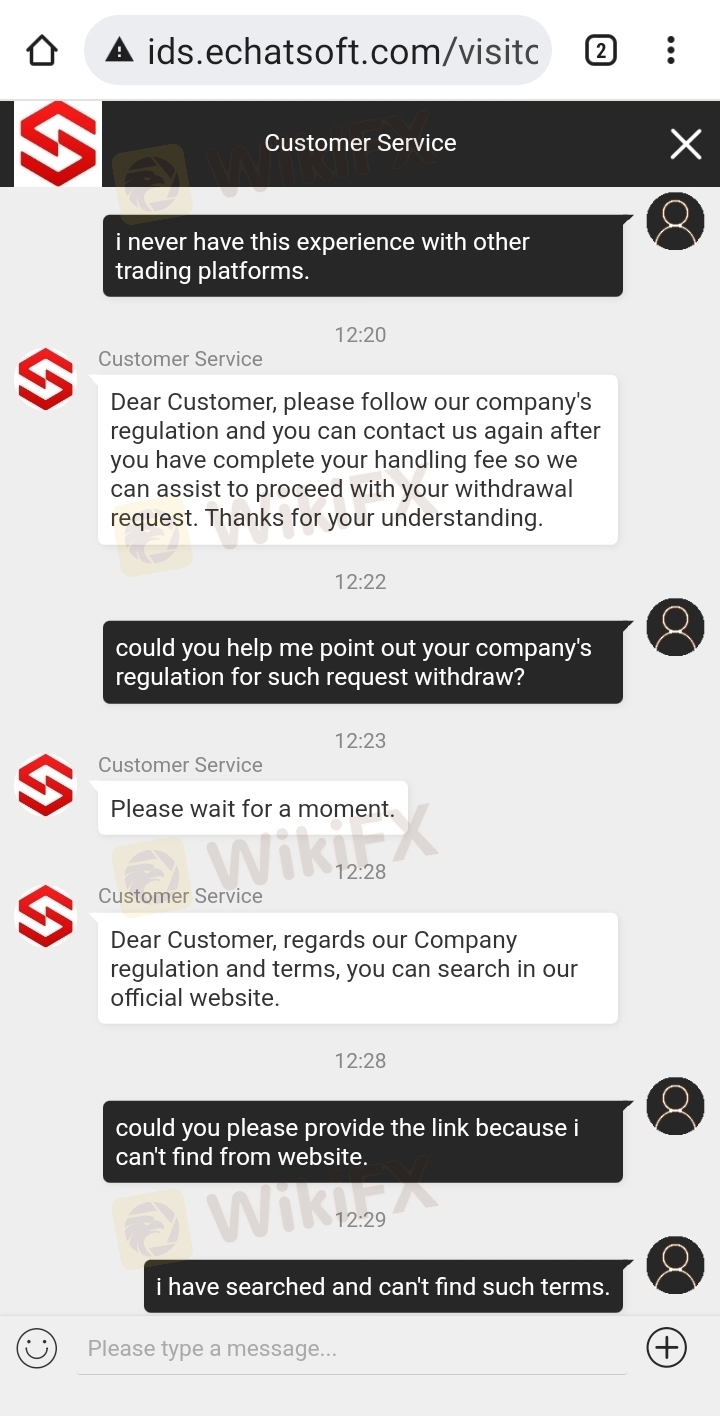This screenshot has width=720, height=1416.
Task: Tap the address bar URL
Action: 343,50
